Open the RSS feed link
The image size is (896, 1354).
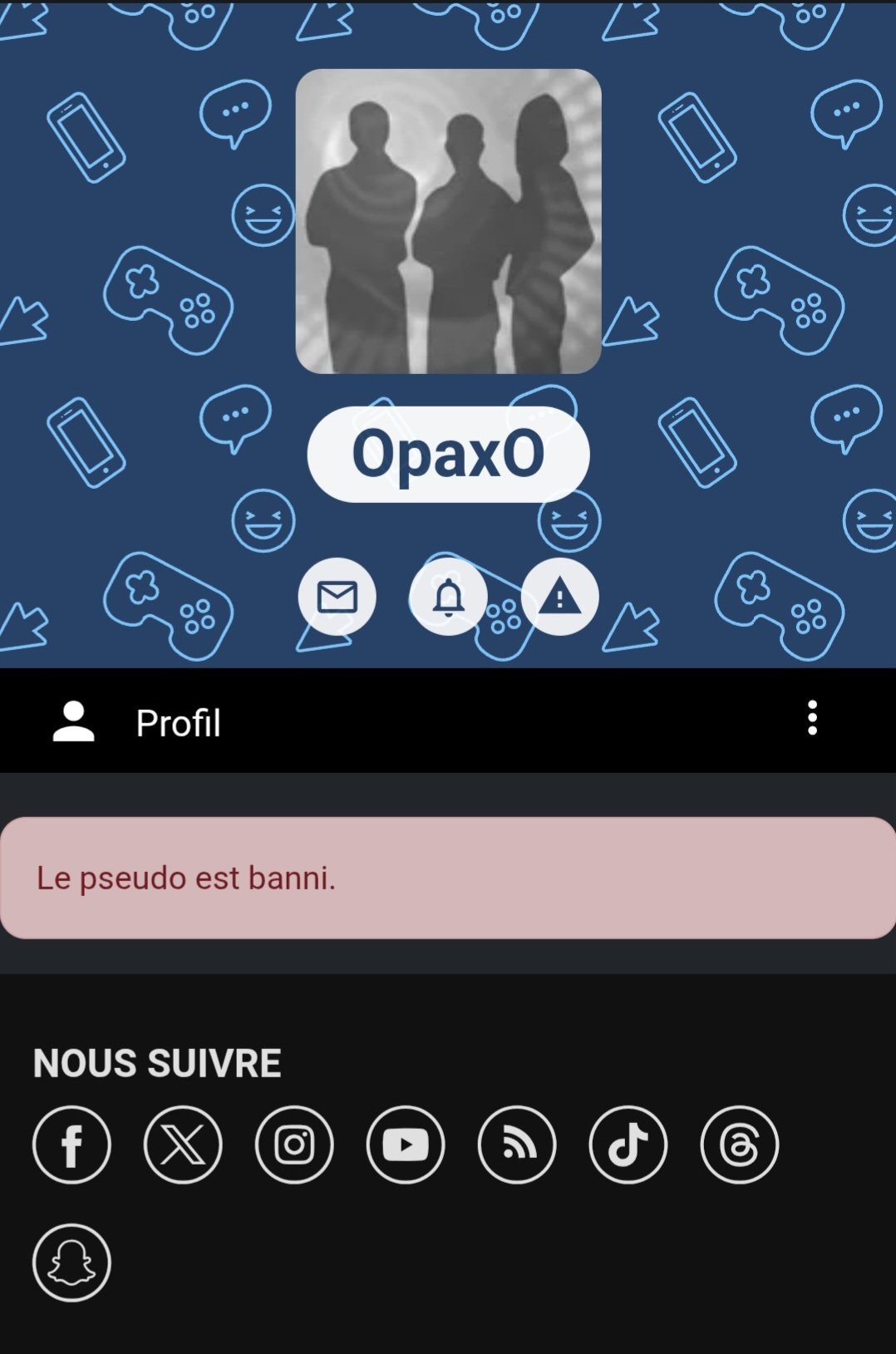pyautogui.click(x=517, y=1145)
